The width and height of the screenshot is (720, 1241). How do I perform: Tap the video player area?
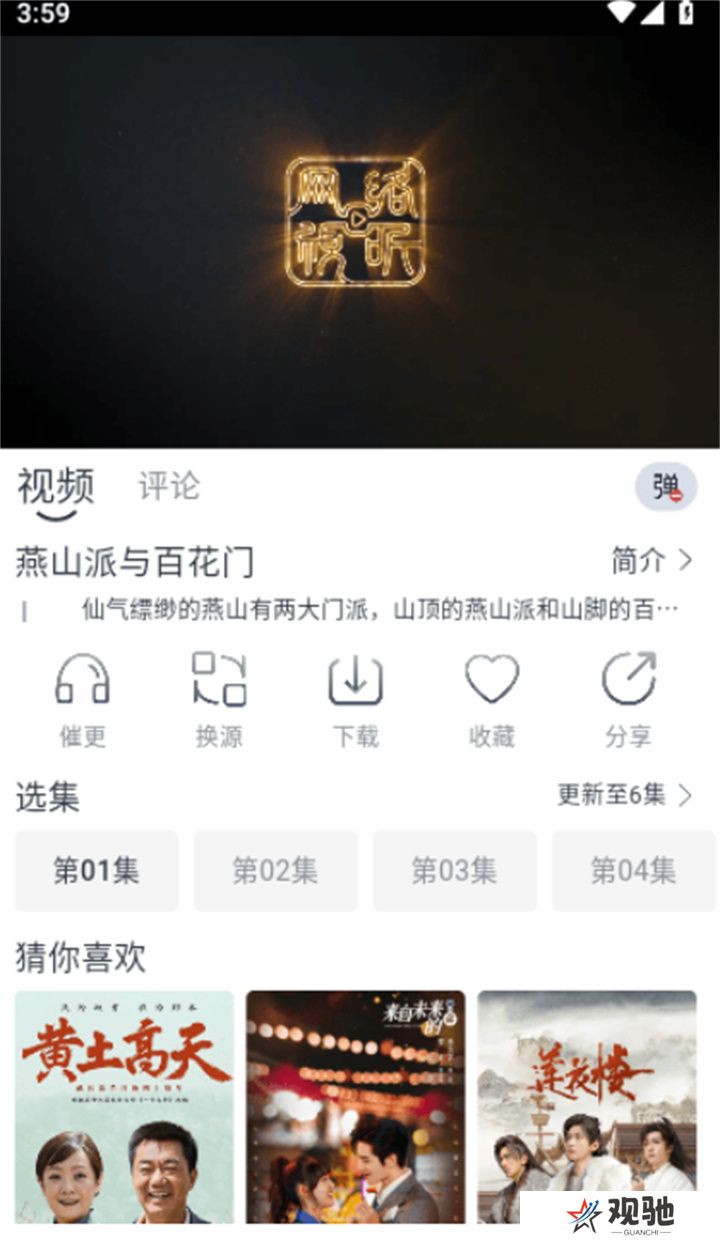click(360, 242)
